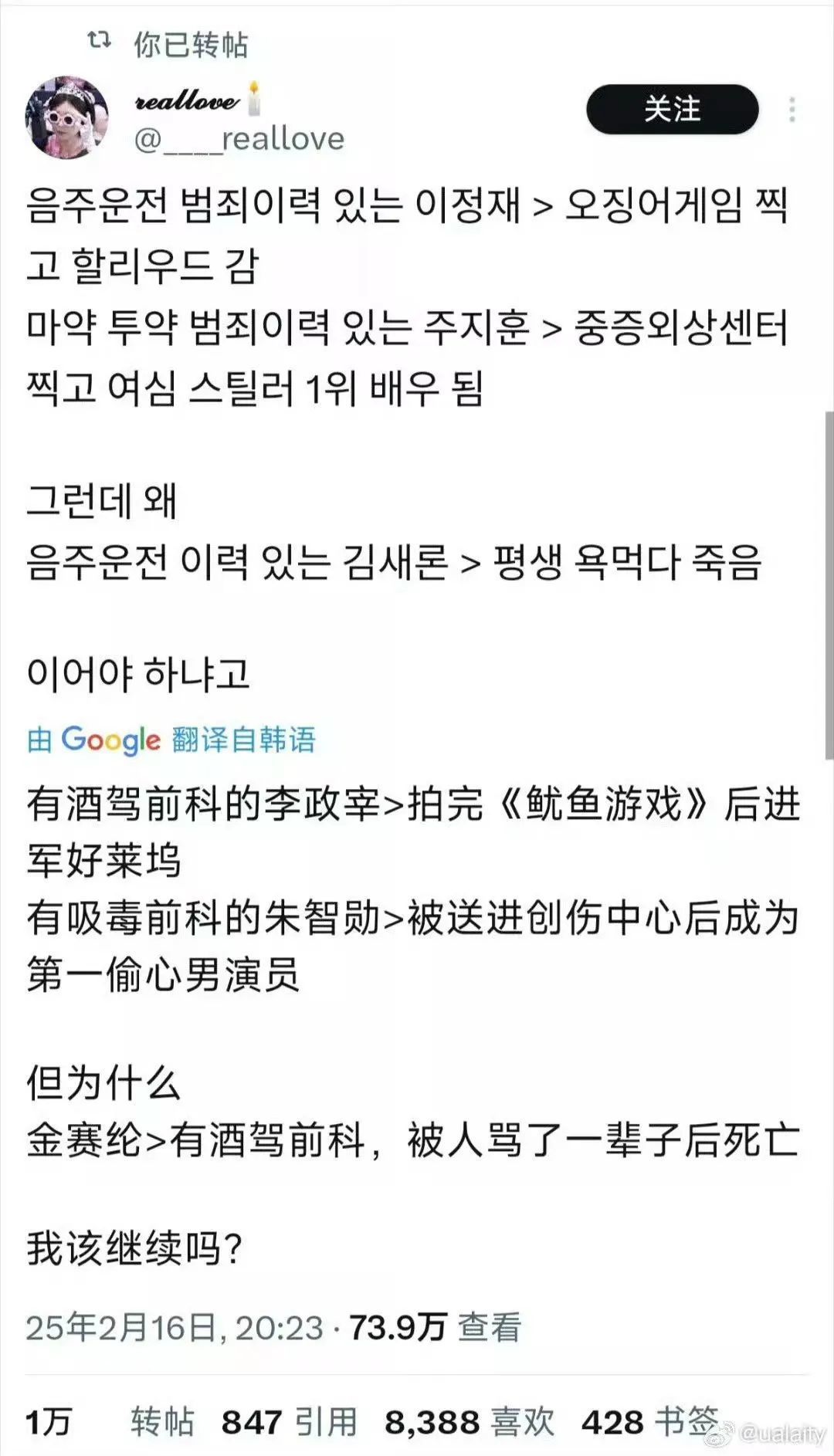The image size is (834, 1456).
Task: View the 73.9万 查看 post analytics
Action: click(435, 1327)
